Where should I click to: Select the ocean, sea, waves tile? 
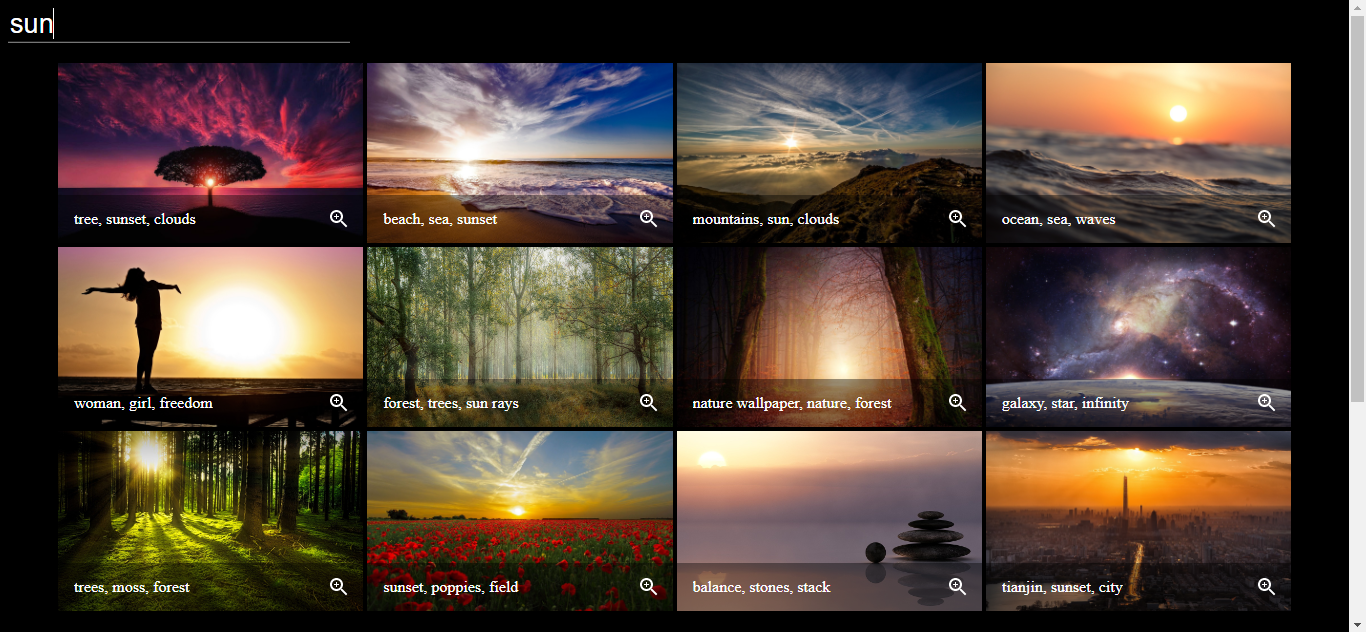[x=1138, y=153]
